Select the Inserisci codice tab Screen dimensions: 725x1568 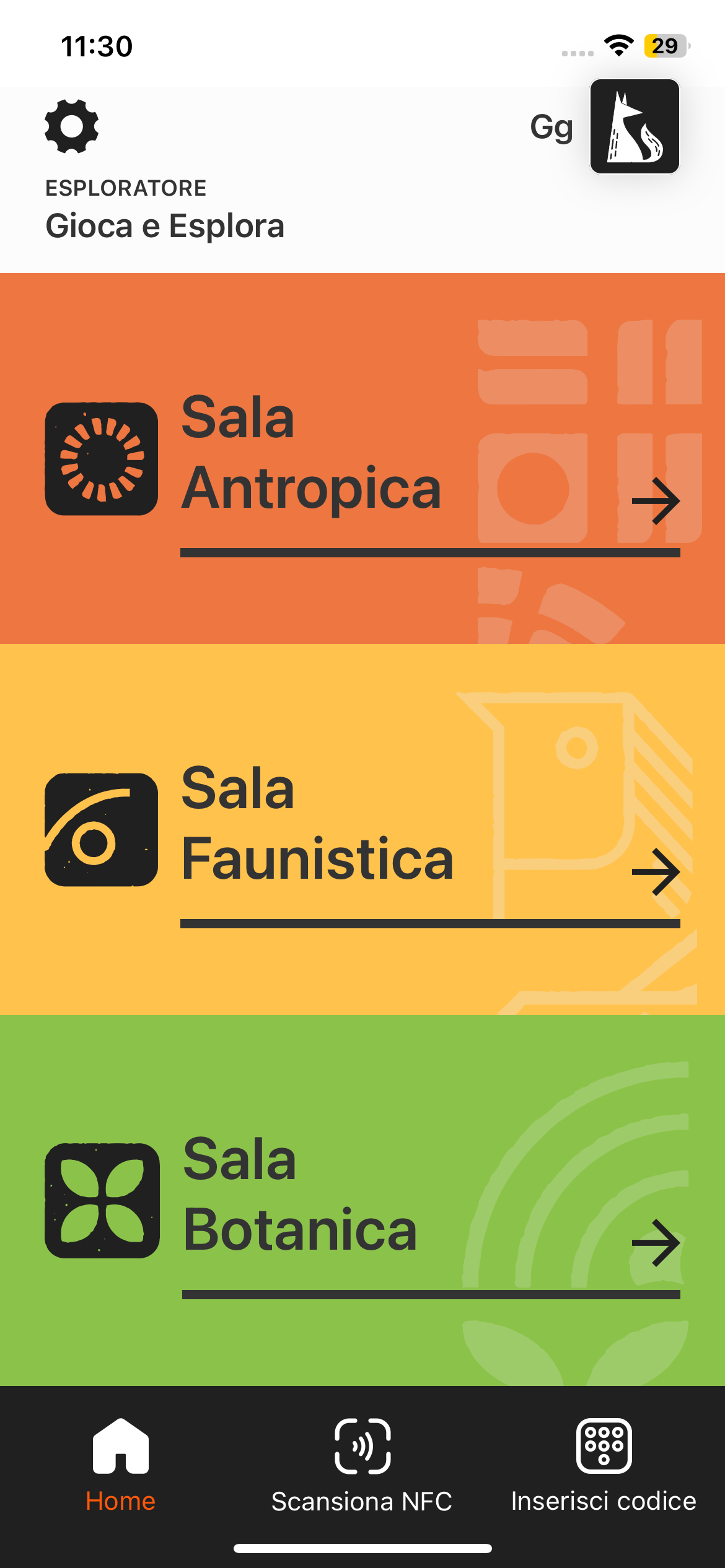pyautogui.click(x=604, y=1465)
